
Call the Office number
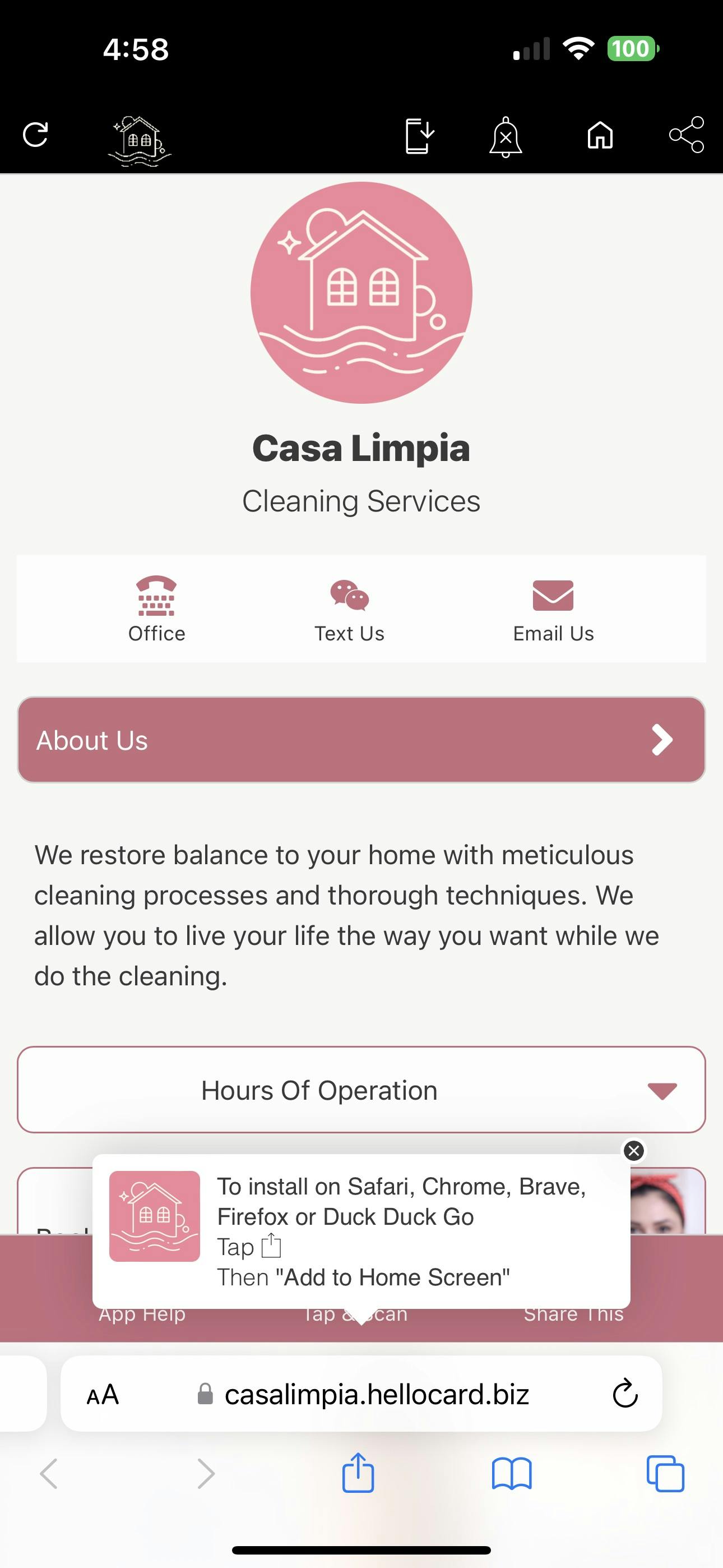[x=156, y=608]
